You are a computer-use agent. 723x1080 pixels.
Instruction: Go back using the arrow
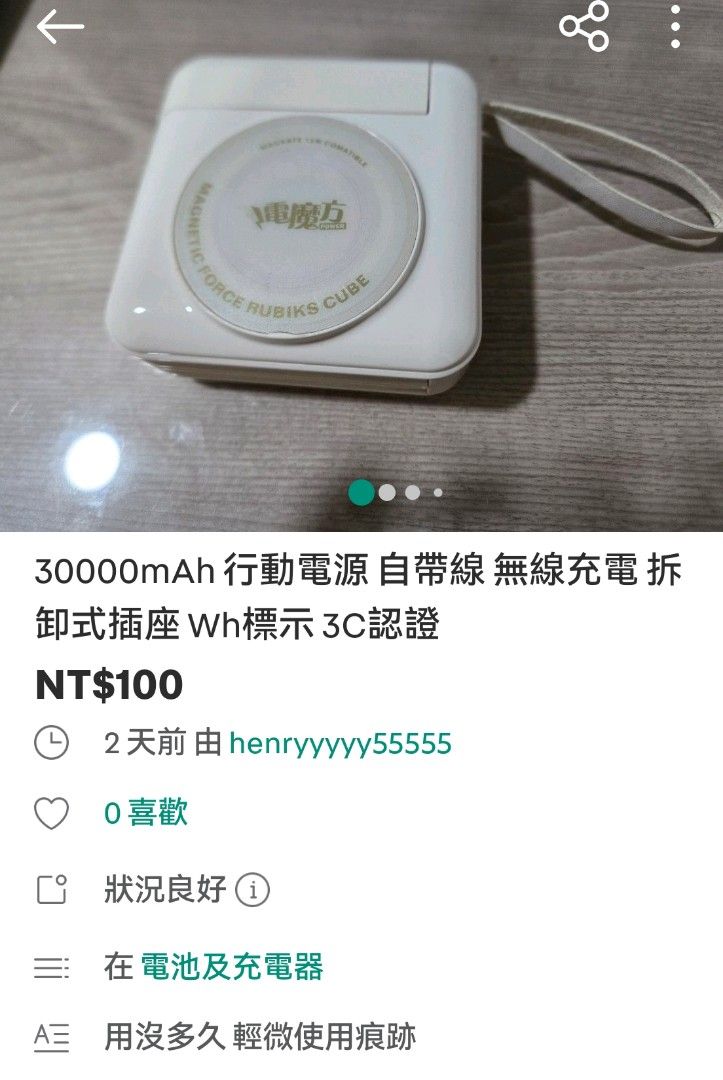pyautogui.click(x=60, y=28)
